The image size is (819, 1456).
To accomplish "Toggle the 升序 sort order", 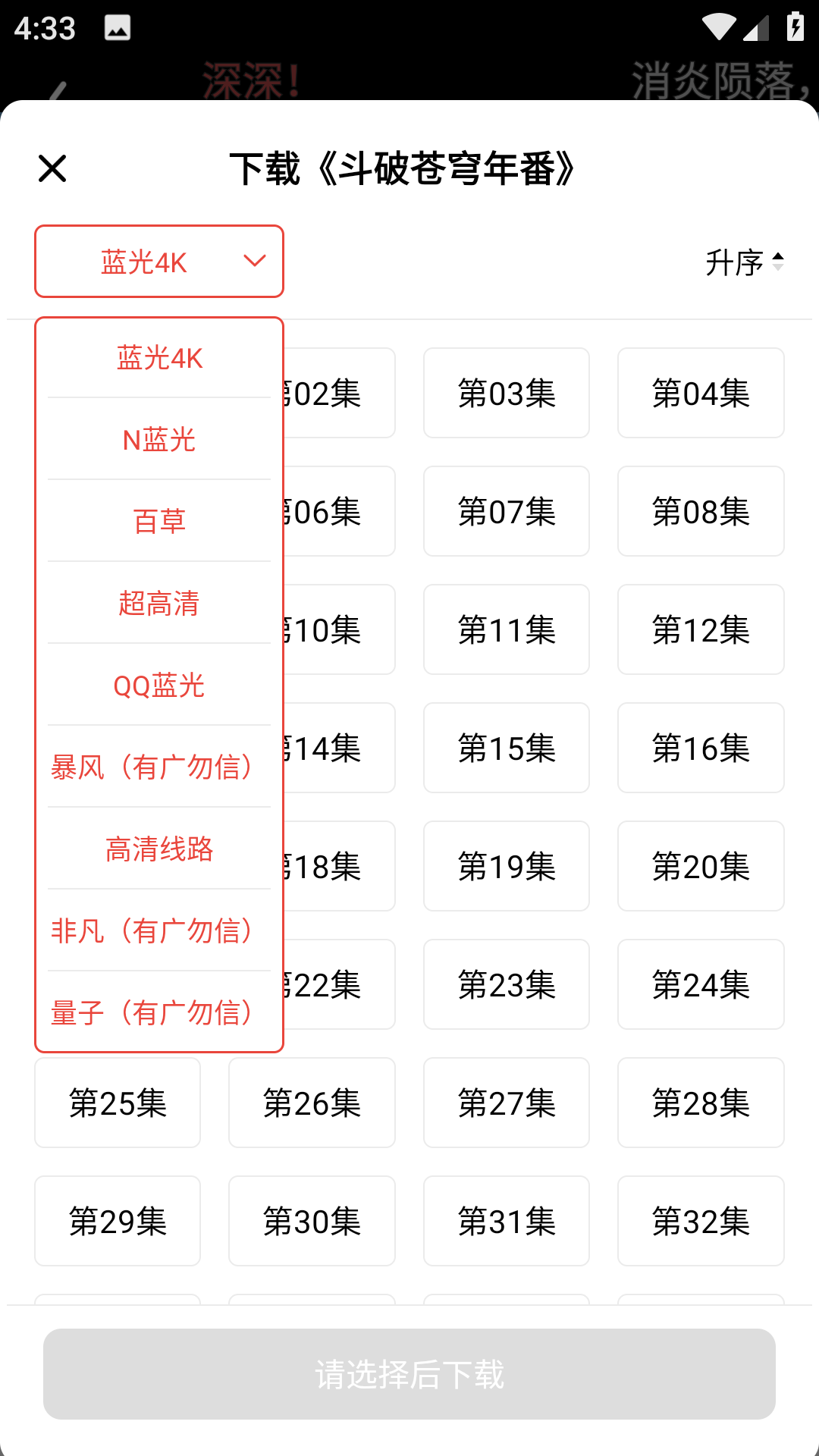I will click(x=744, y=262).
